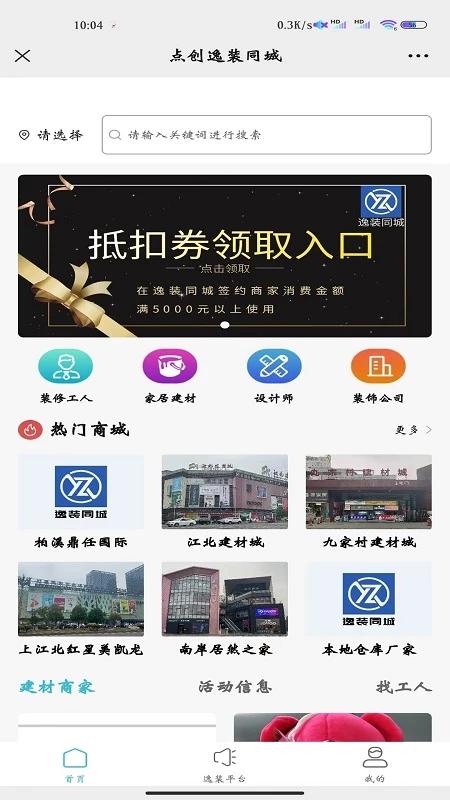View 更多 hot malls
The image size is (450, 800).
tap(413, 430)
